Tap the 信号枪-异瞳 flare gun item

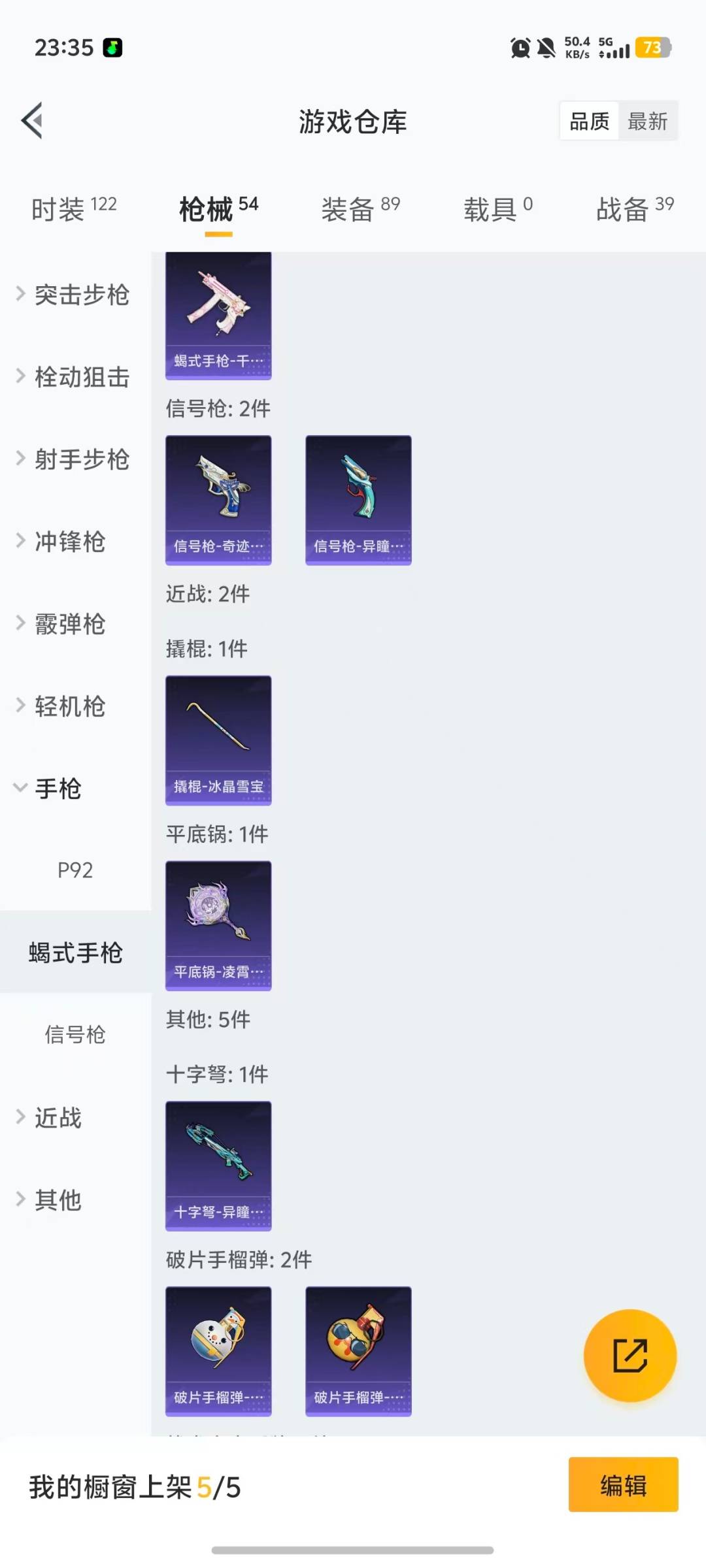pyautogui.click(x=358, y=498)
